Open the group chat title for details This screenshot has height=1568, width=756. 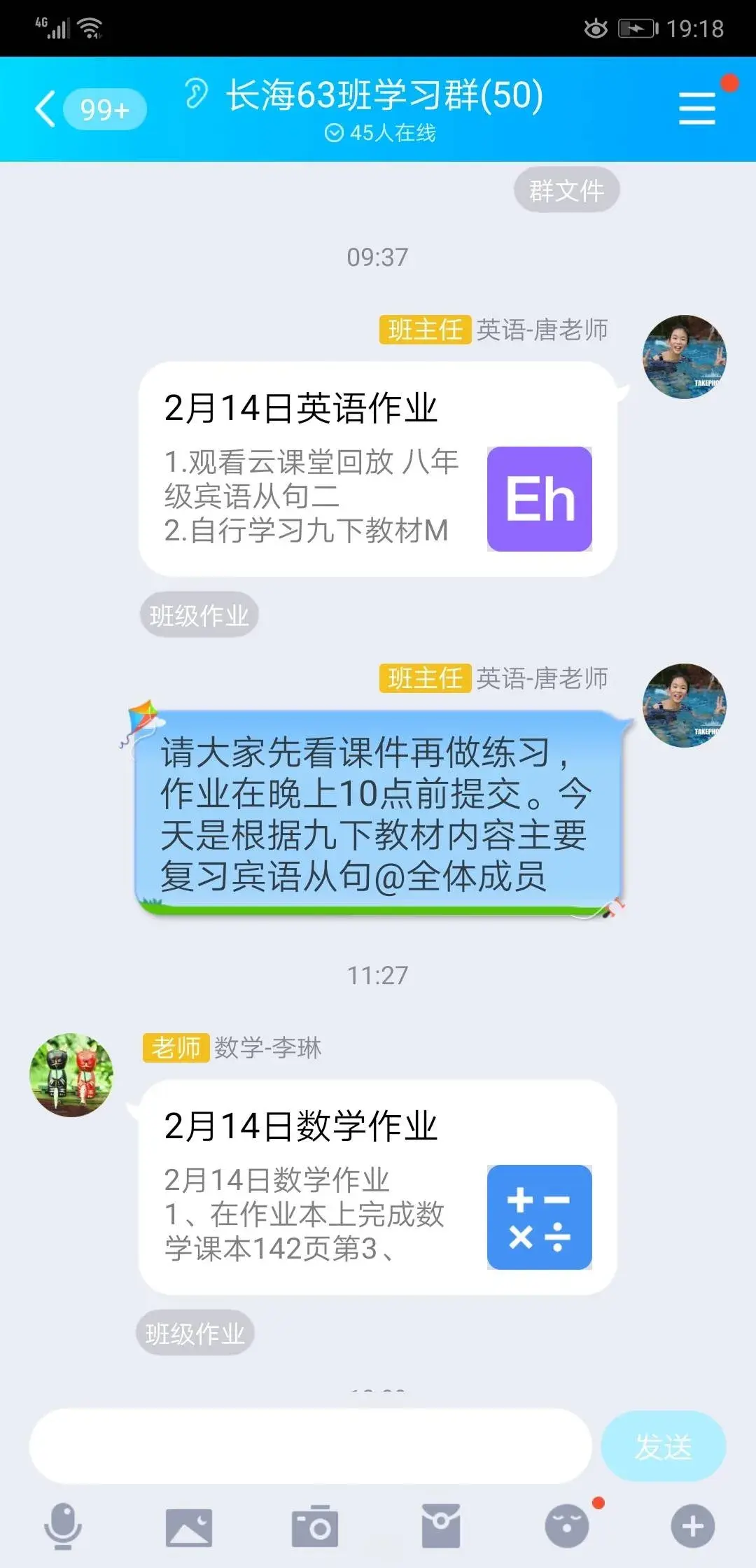click(384, 96)
